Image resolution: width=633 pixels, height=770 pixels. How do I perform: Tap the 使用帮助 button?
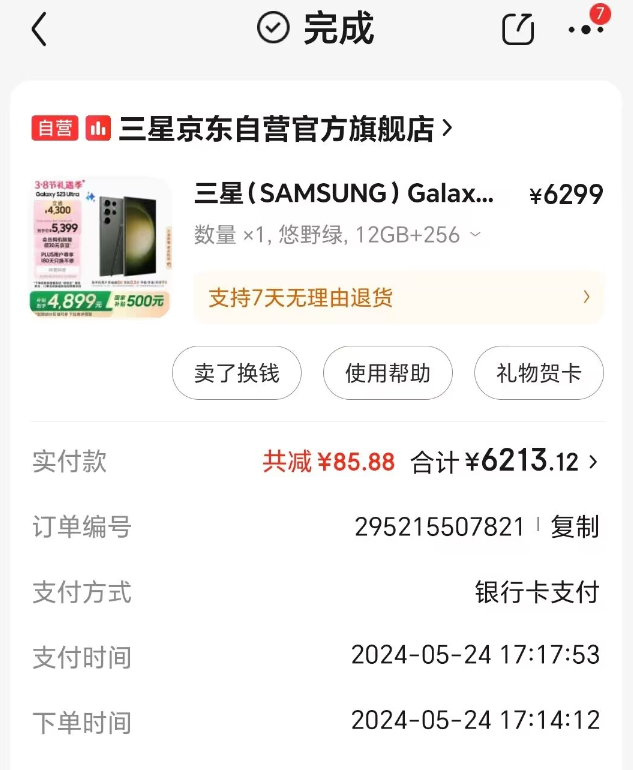tap(387, 374)
